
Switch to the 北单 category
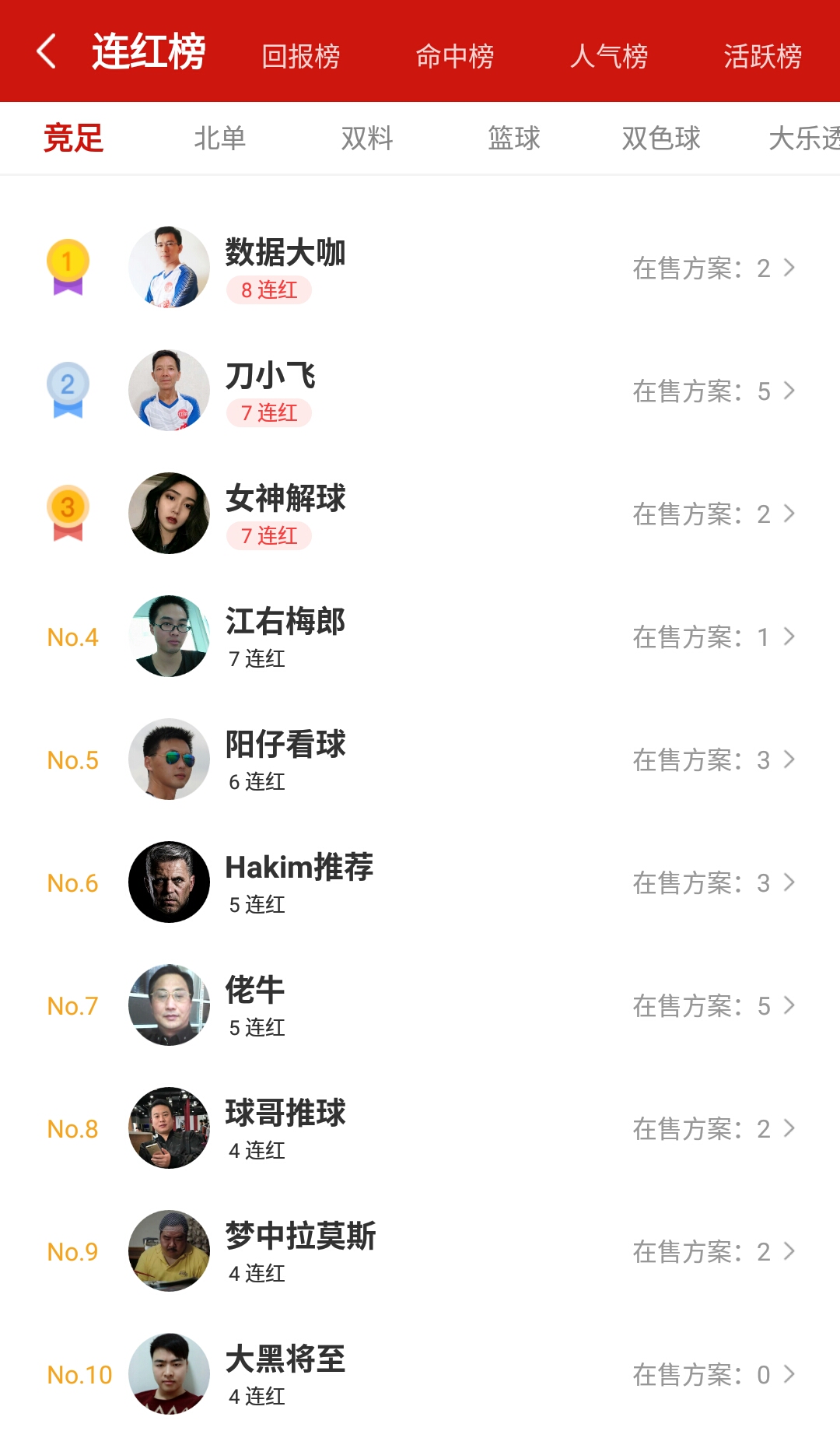tap(220, 139)
